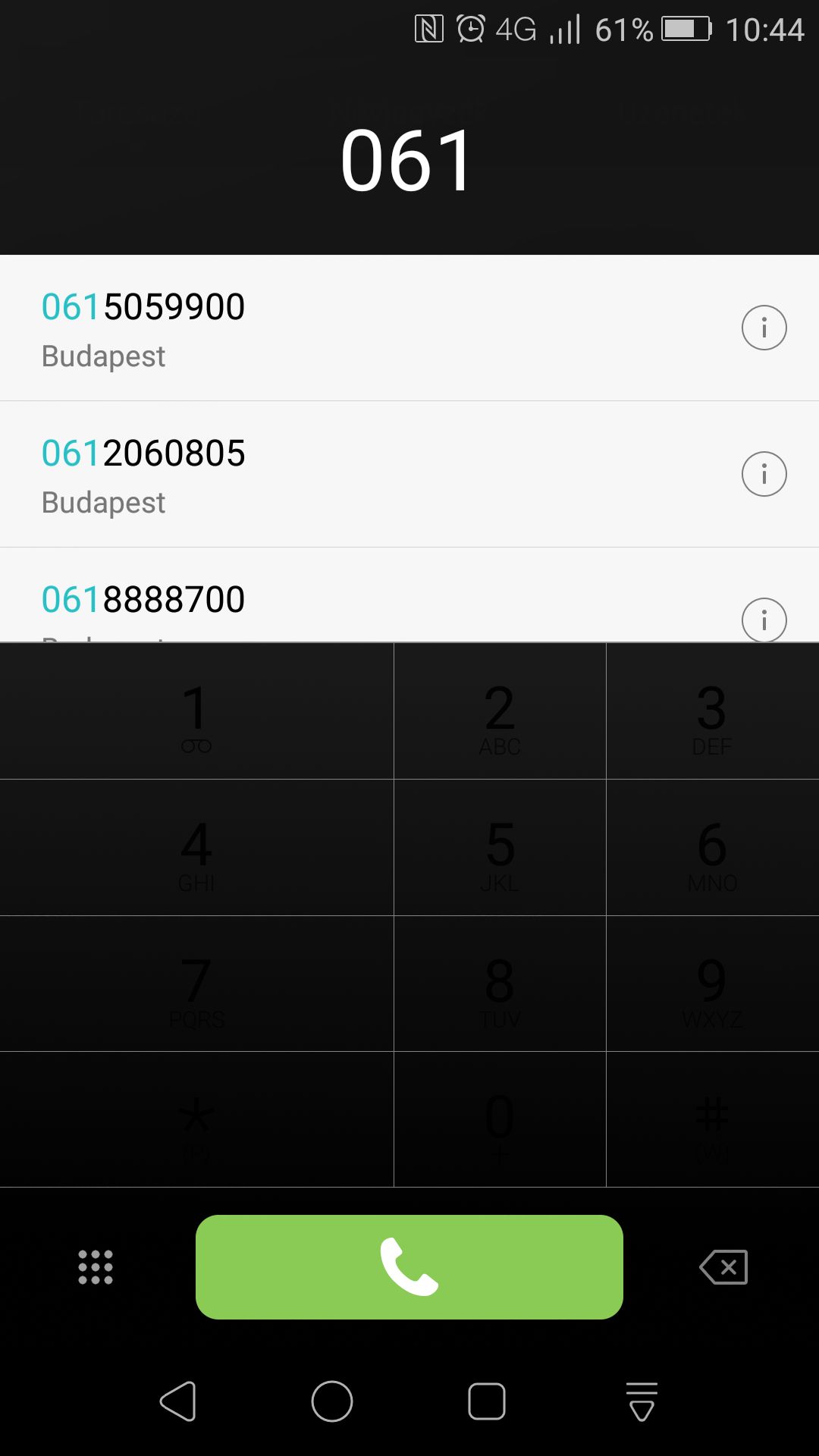This screenshot has height=1456, width=819.
Task: Dial digit 2 ABC on keypad
Action: coord(500,711)
